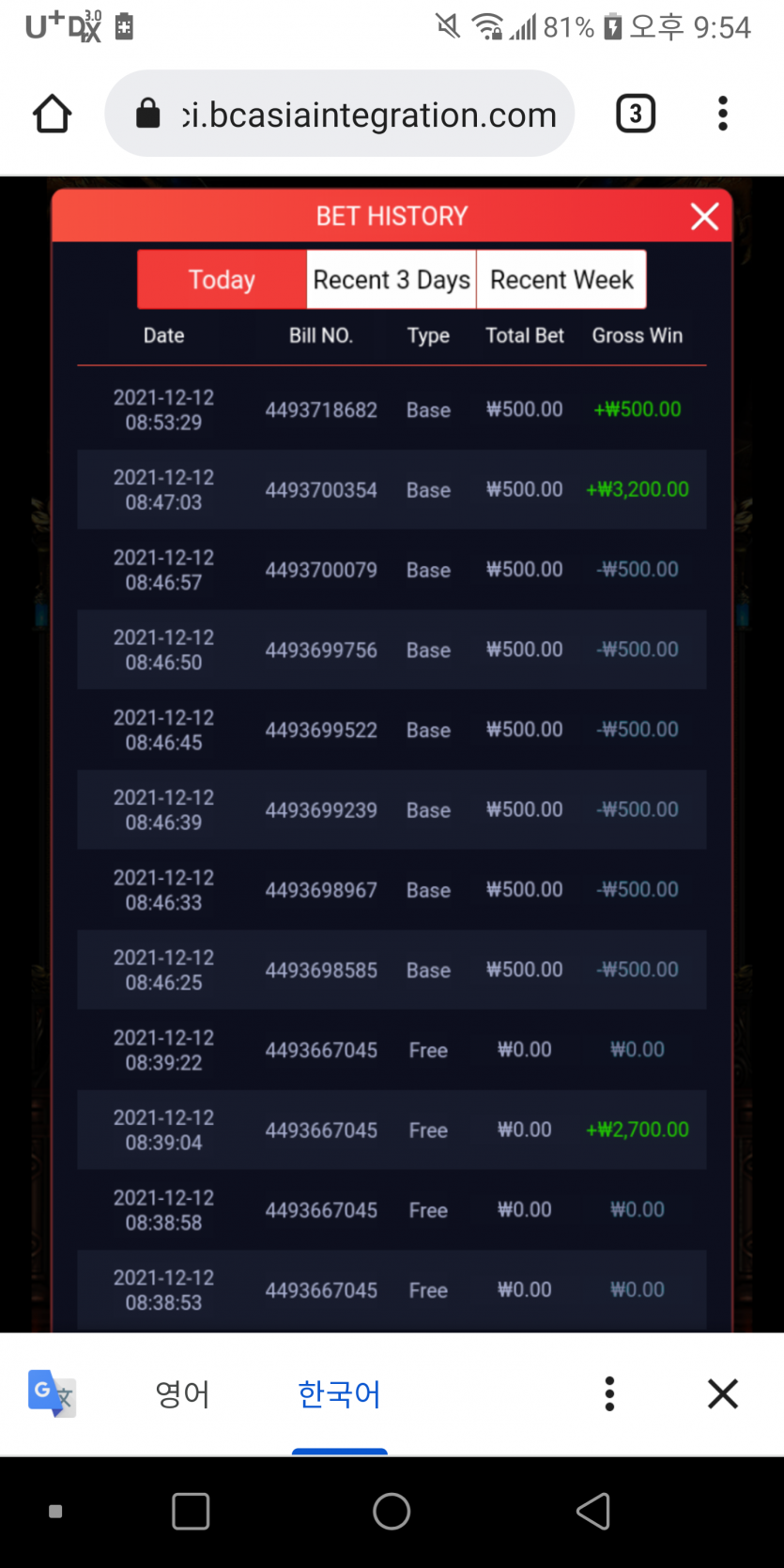Select the Today filter tab
Image resolution: width=784 pixels, height=1568 pixels.
pyautogui.click(x=222, y=279)
